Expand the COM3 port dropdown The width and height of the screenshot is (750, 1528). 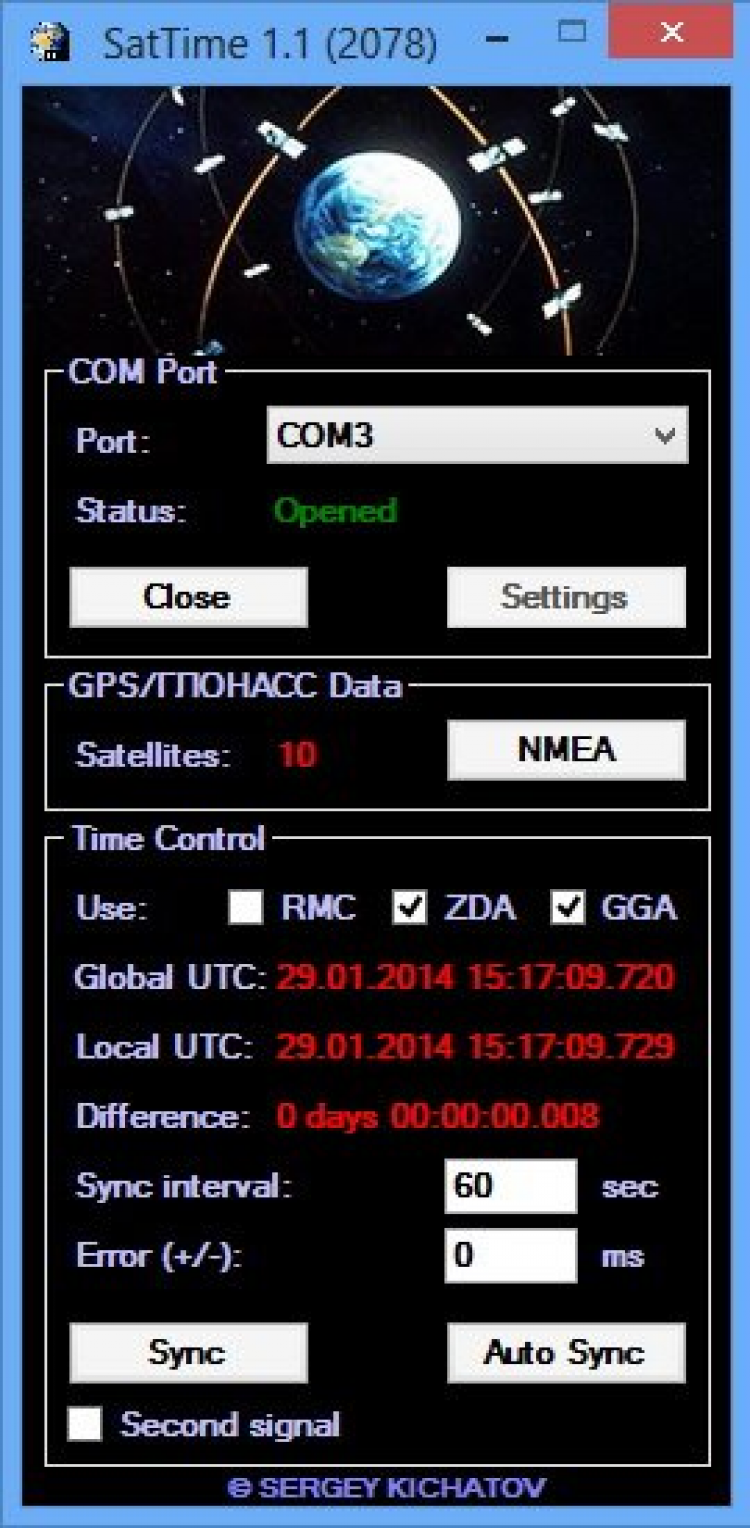663,436
